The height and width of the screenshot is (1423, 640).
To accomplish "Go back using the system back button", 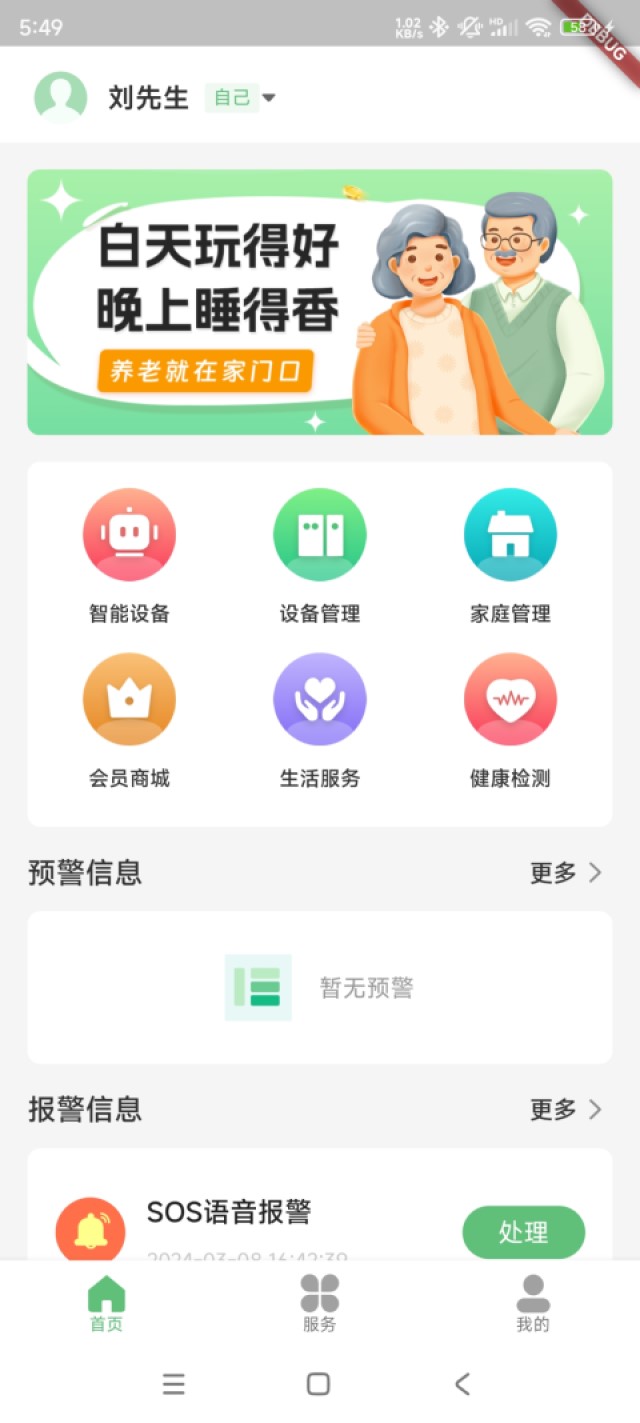I will 462,1384.
